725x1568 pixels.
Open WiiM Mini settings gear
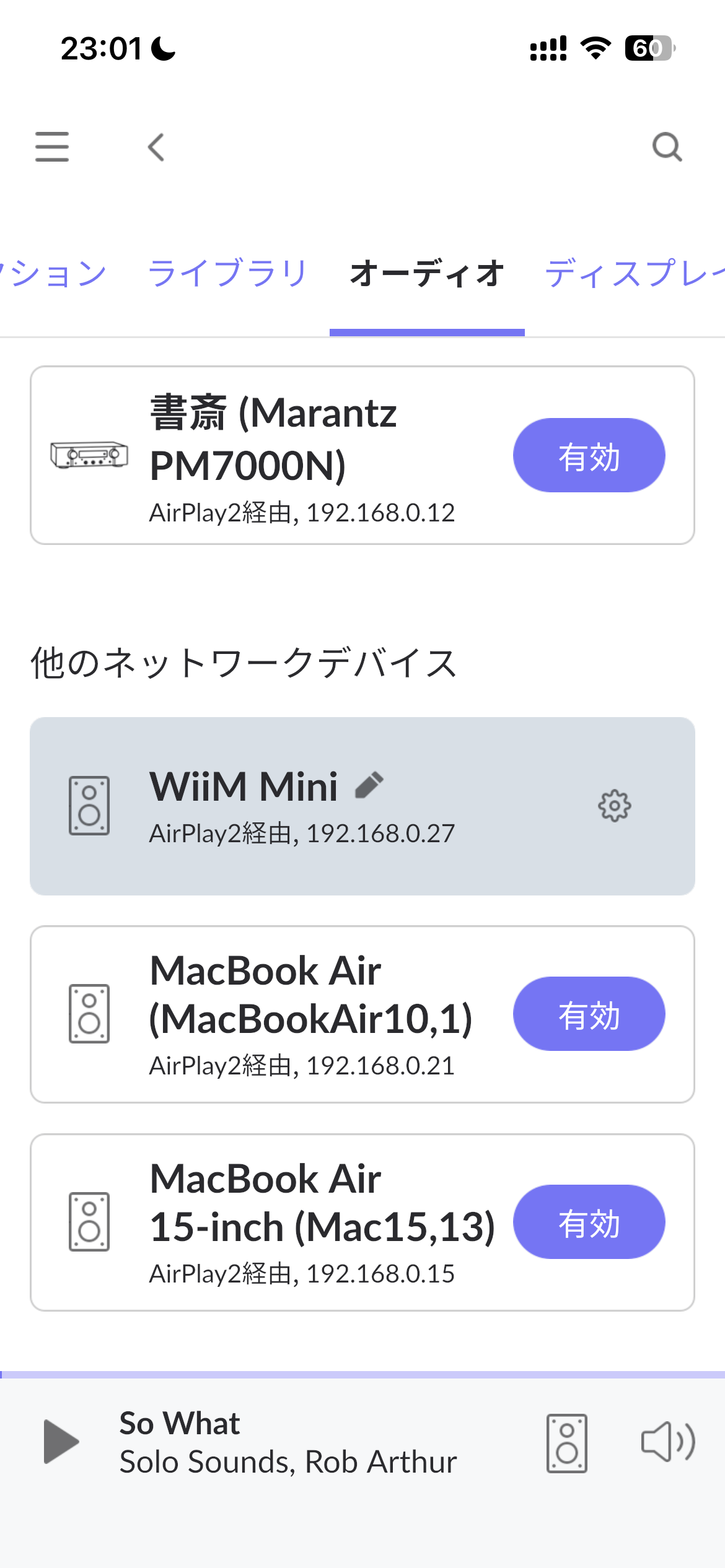(x=614, y=806)
